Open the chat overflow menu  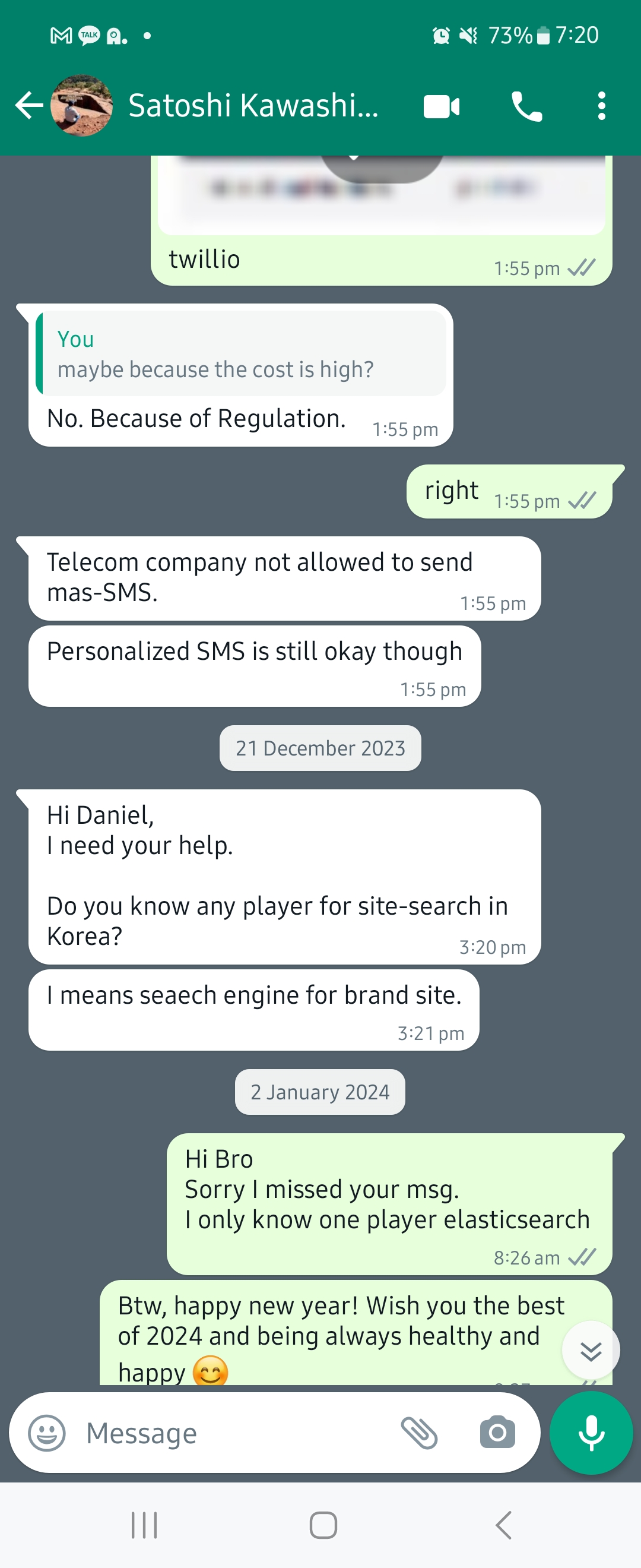click(601, 106)
